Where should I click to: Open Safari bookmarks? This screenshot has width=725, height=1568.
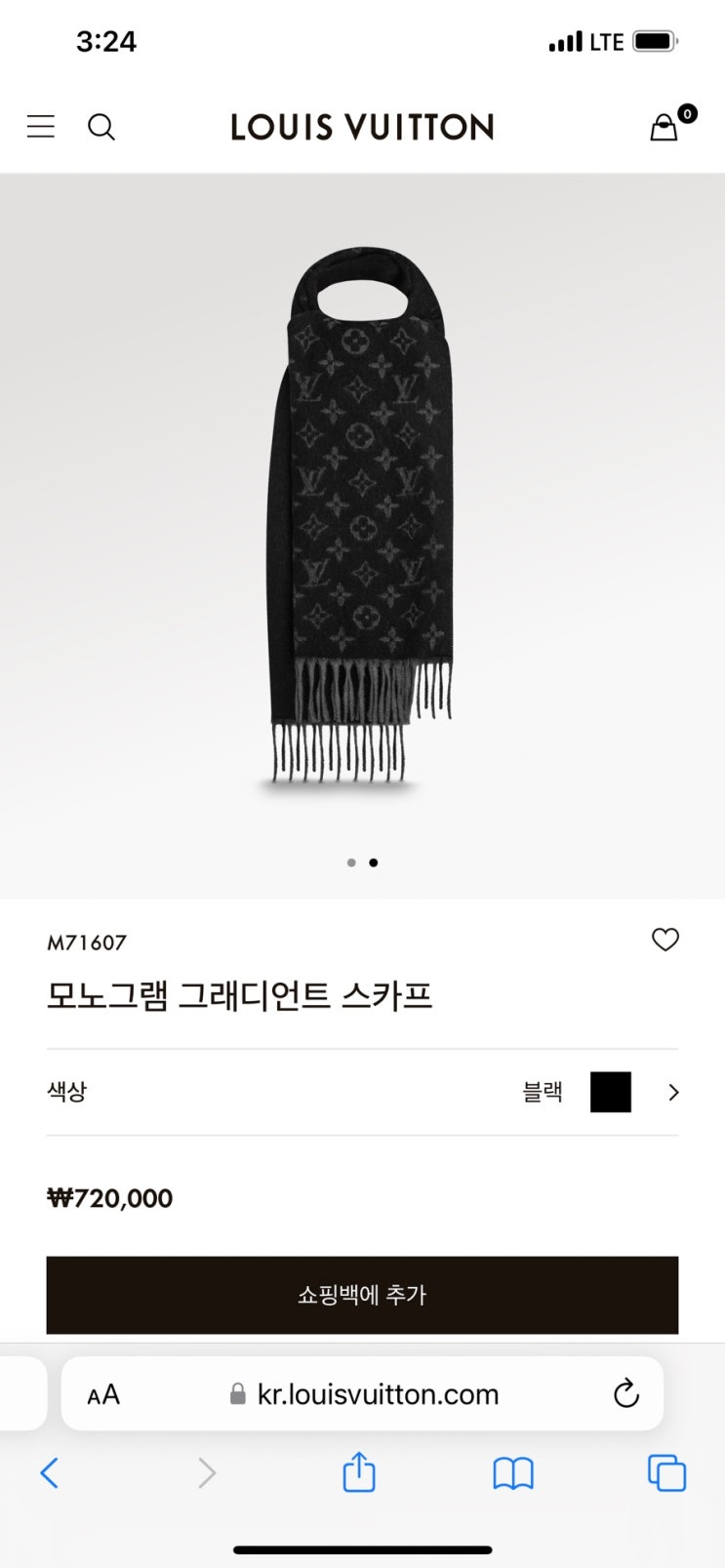(x=513, y=1472)
